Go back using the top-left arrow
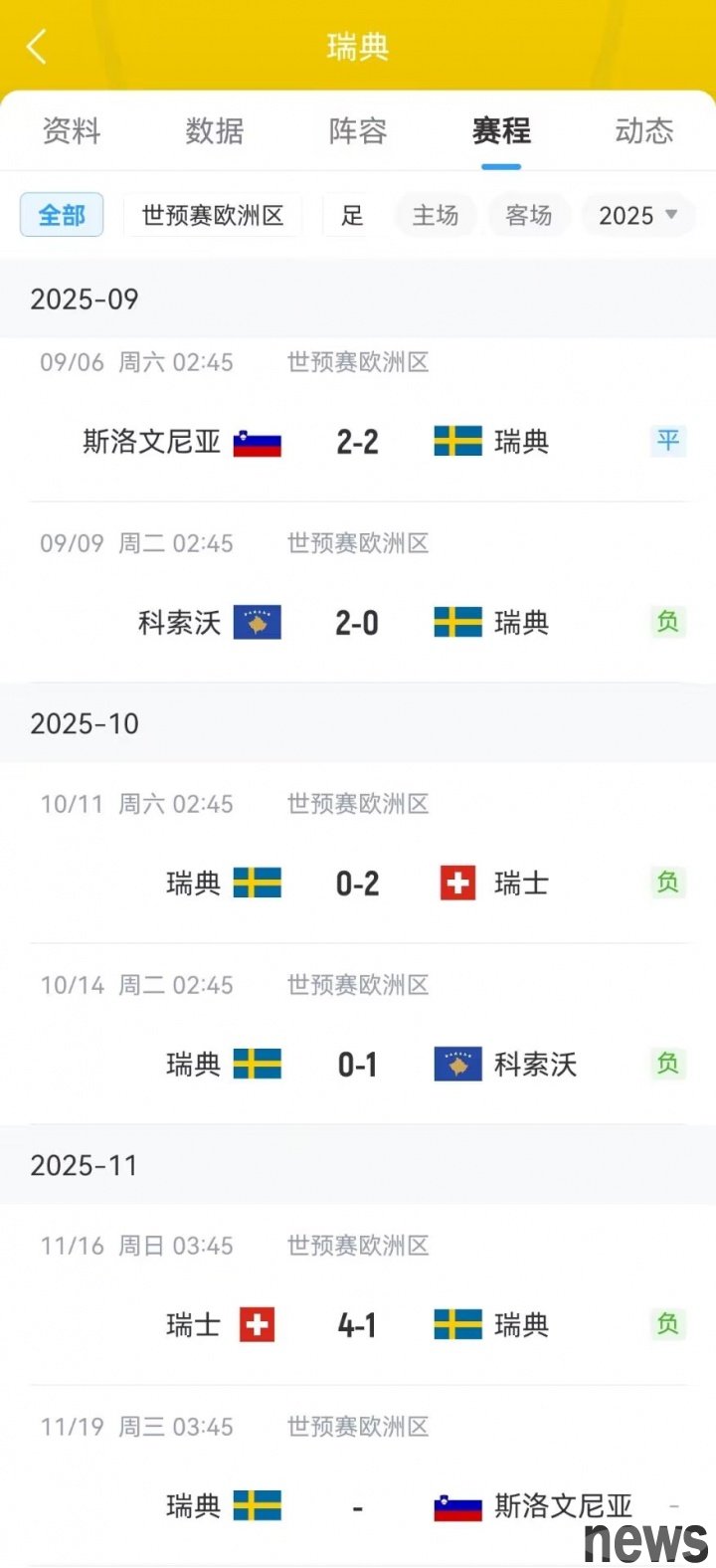Screen dimensions: 716x1568 pos(37,47)
